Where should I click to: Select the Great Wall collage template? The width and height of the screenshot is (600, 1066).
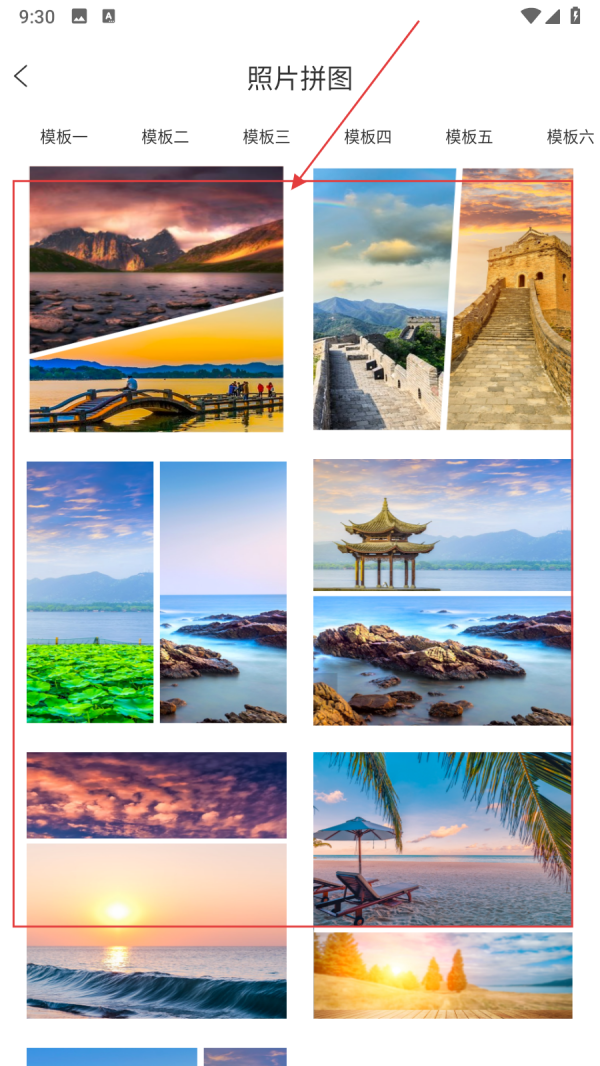(x=442, y=299)
